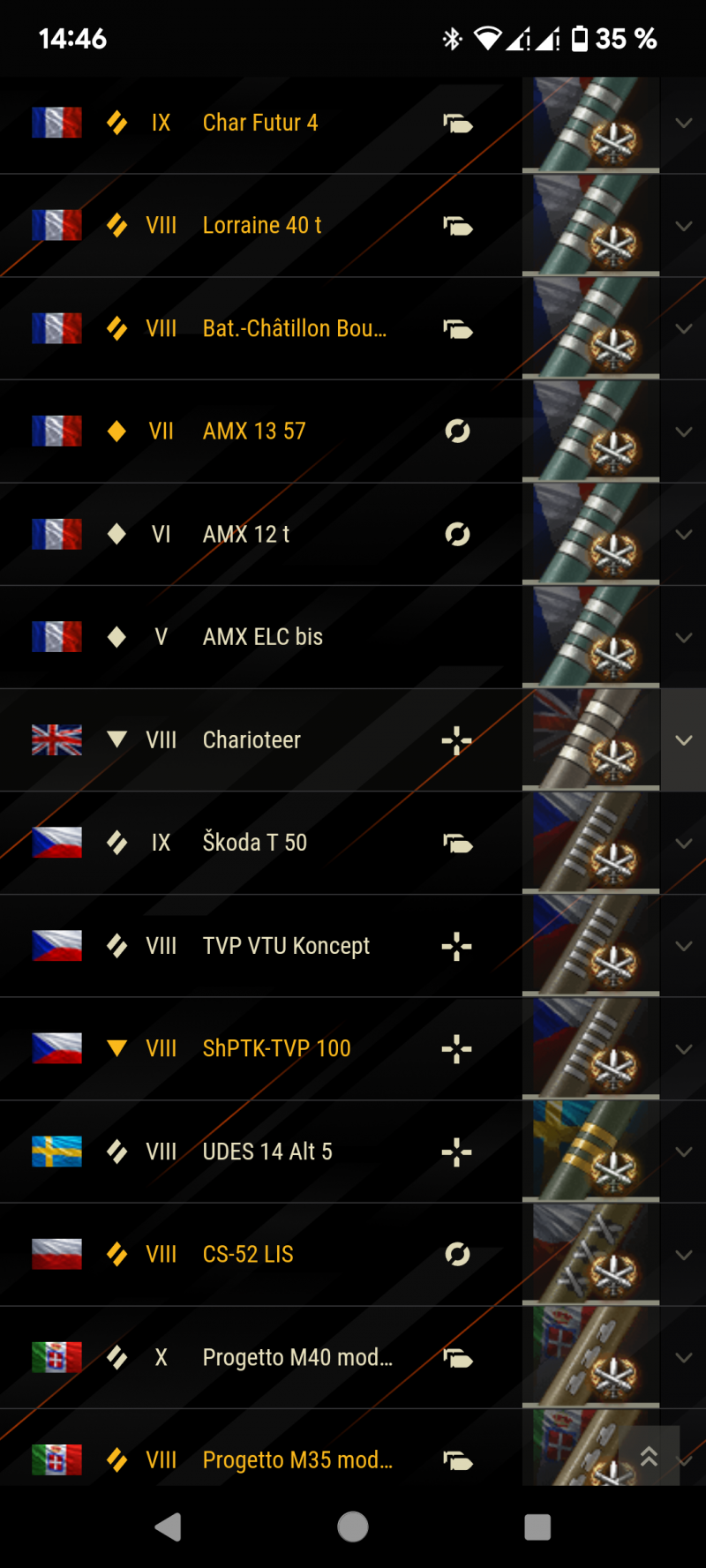Expand the TVP VTU Koncept row chevron
The height and width of the screenshot is (1568, 706).
click(x=683, y=946)
